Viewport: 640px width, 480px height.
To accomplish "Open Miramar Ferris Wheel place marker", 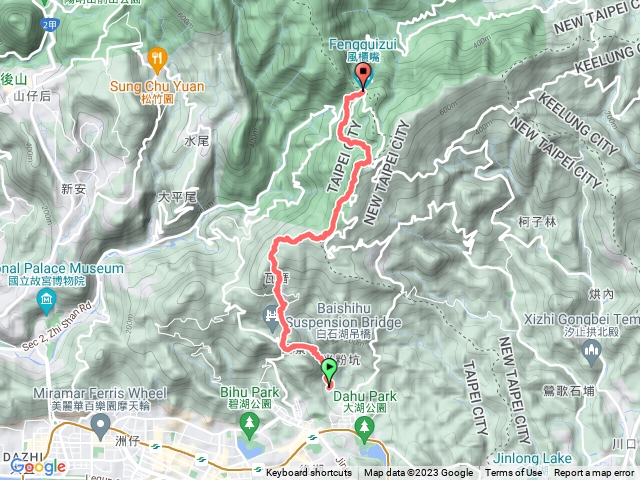I will 100,427.
